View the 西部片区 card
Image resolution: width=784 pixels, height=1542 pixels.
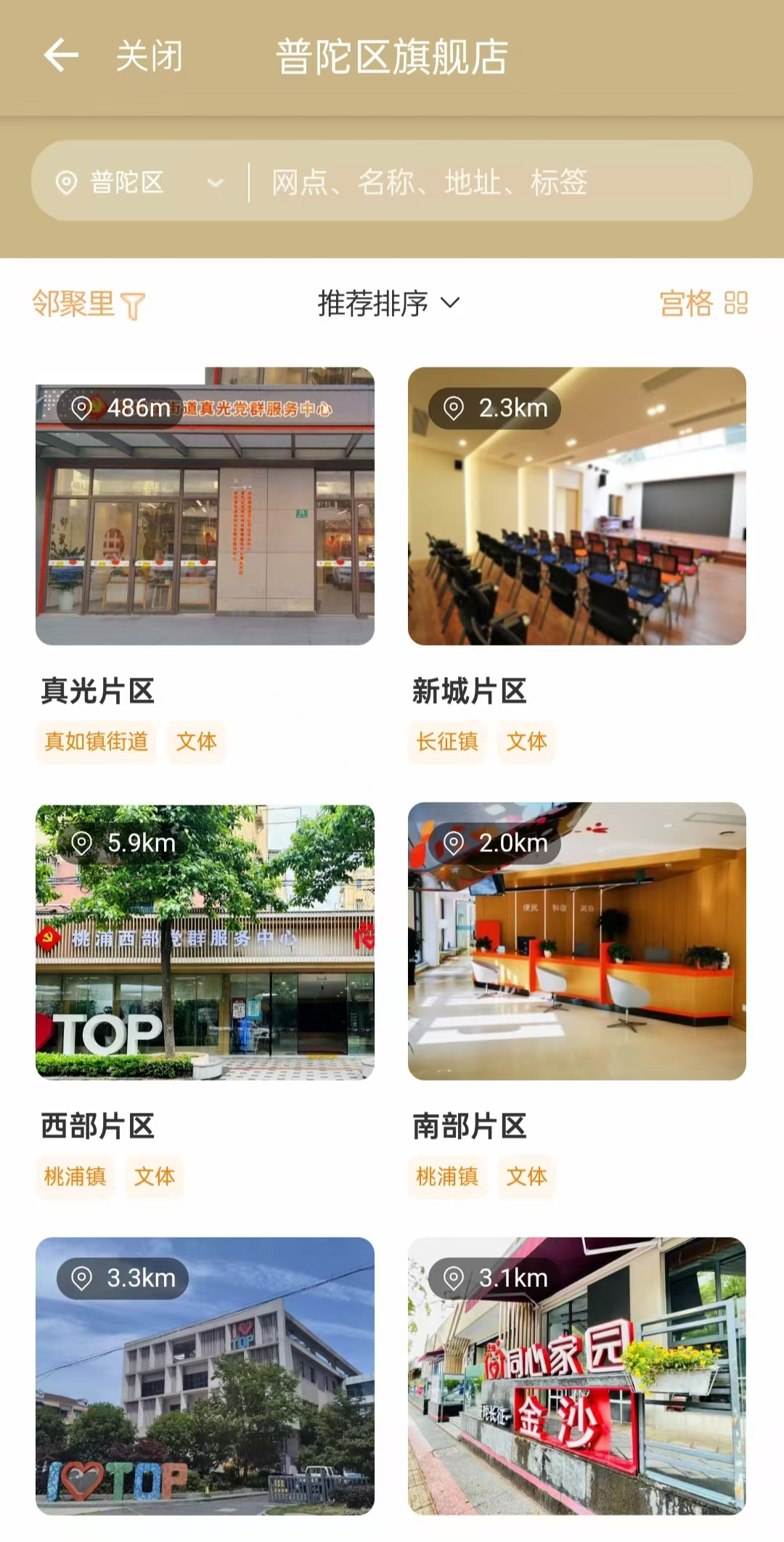(205, 942)
